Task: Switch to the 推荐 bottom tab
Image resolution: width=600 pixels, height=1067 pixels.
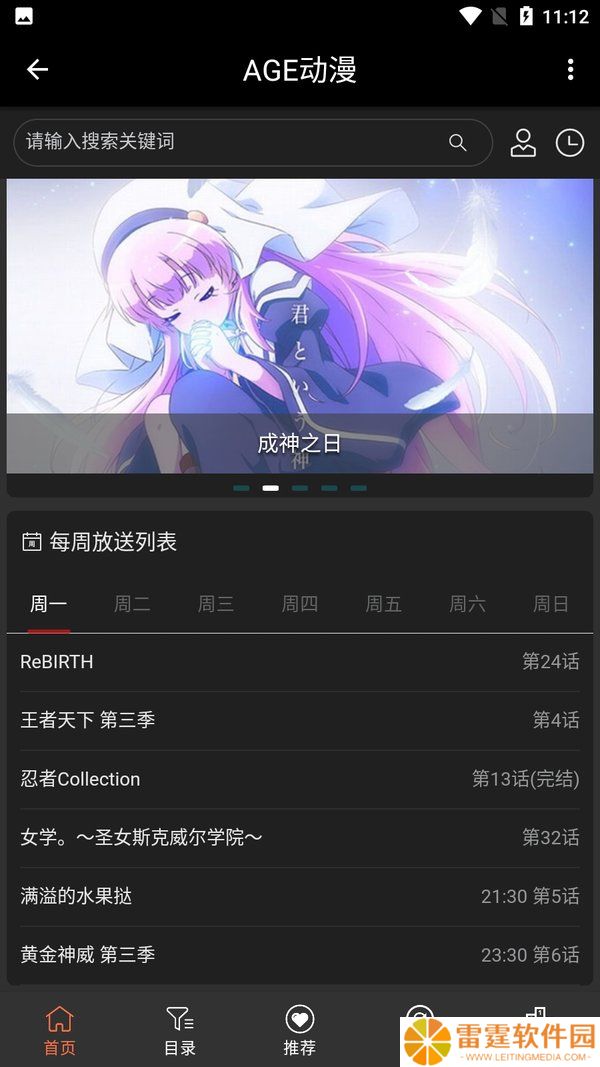Action: (300, 1031)
